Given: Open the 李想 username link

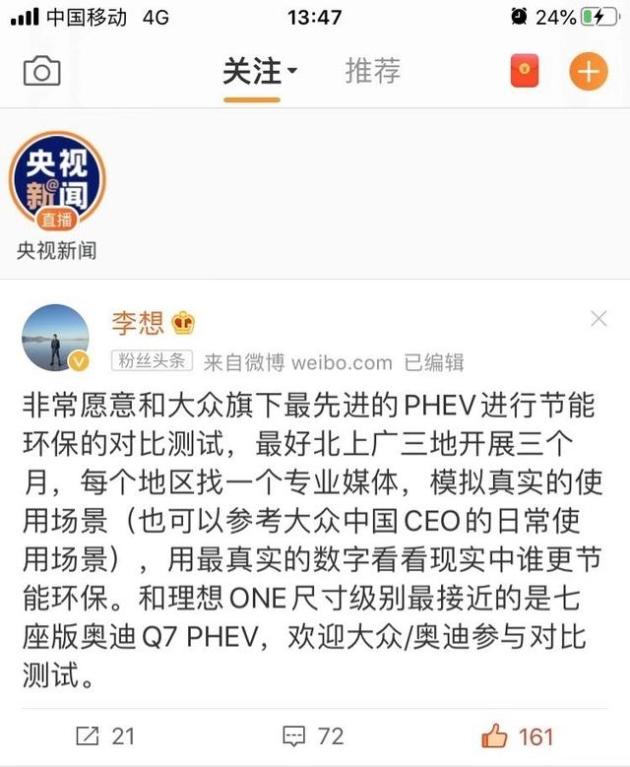Looking at the screenshot, I should [137, 322].
